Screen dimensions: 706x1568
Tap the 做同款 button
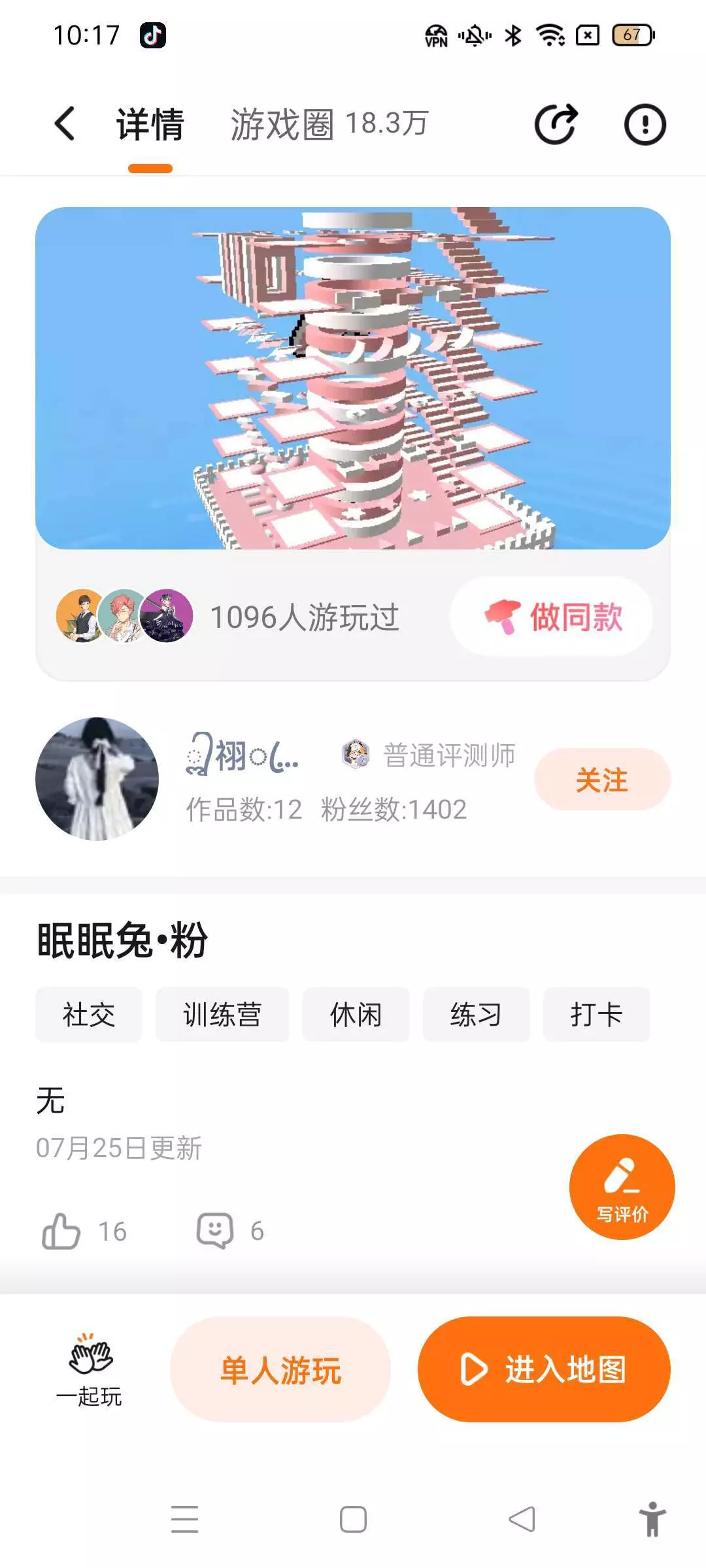tap(551, 617)
